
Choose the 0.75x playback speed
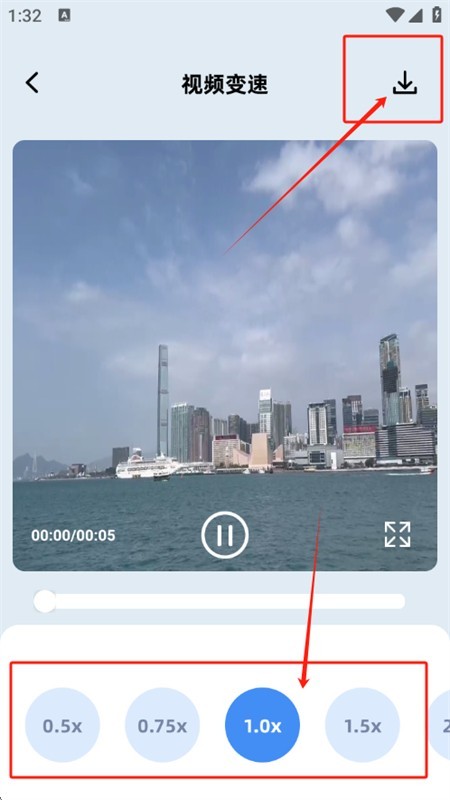pyautogui.click(x=162, y=725)
